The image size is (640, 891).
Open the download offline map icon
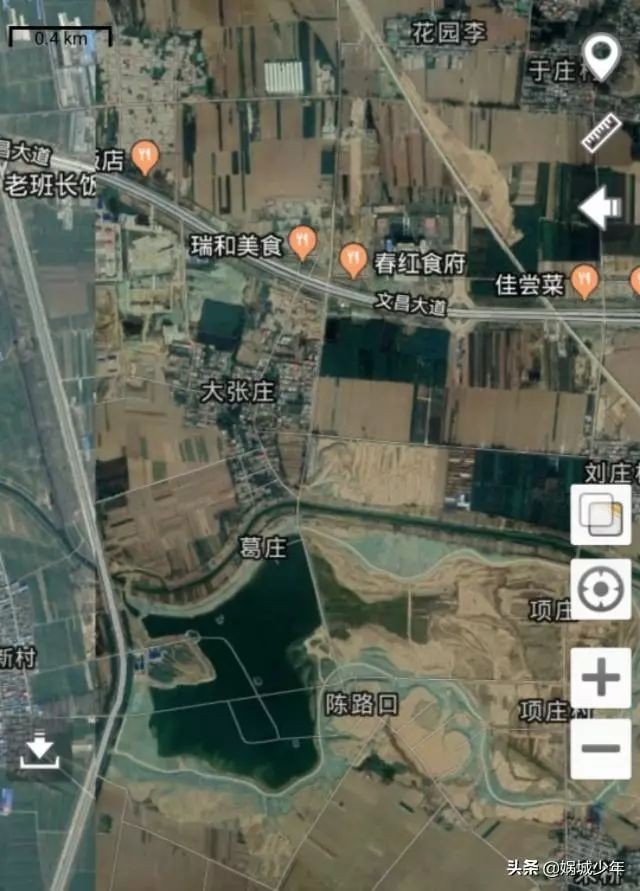pyautogui.click(x=40, y=751)
